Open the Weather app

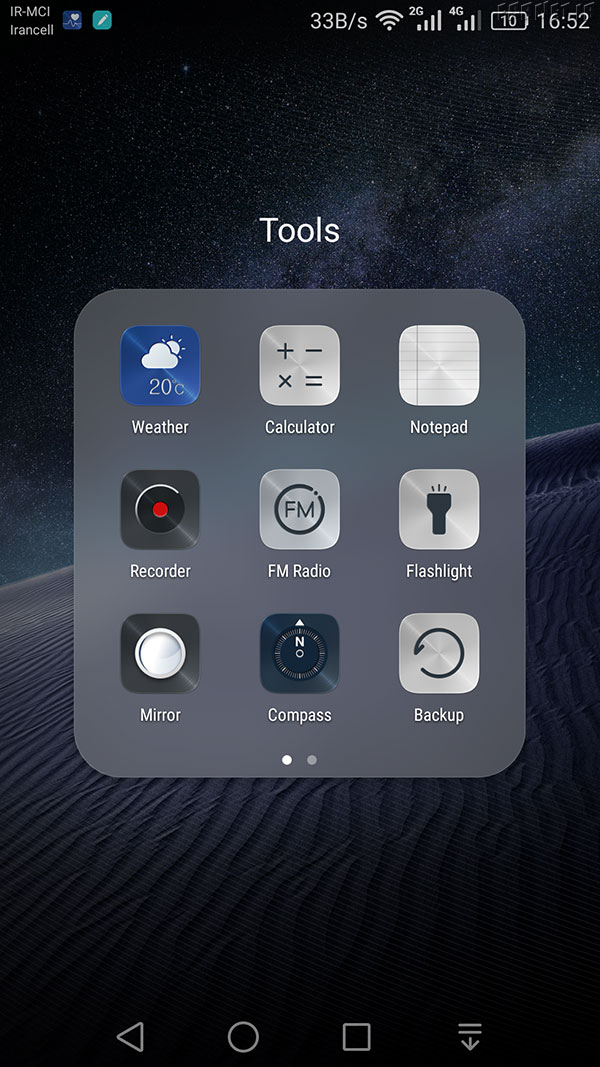[x=160, y=365]
